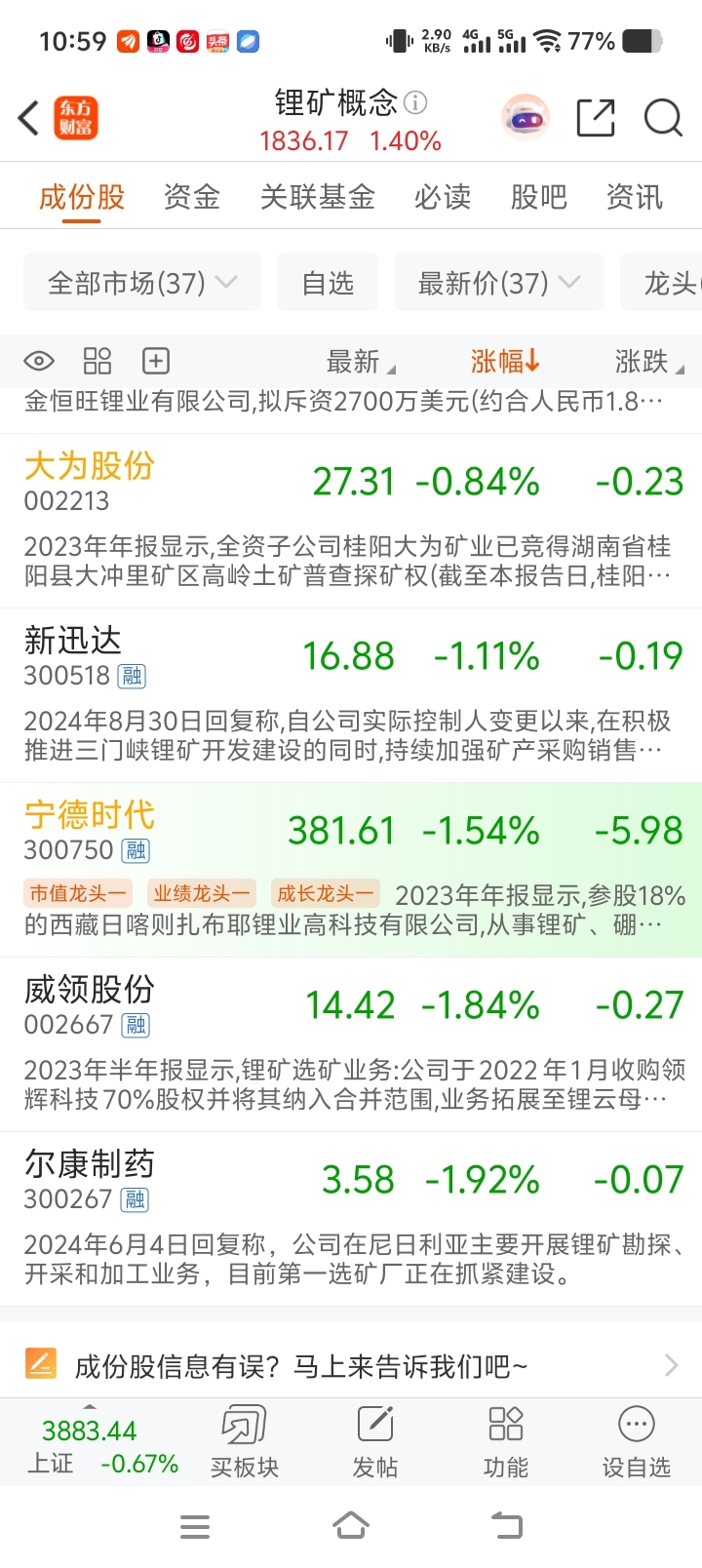This screenshot has height=1568, width=702.
Task: Share the 锂矿概念 sector page
Action: point(596,119)
